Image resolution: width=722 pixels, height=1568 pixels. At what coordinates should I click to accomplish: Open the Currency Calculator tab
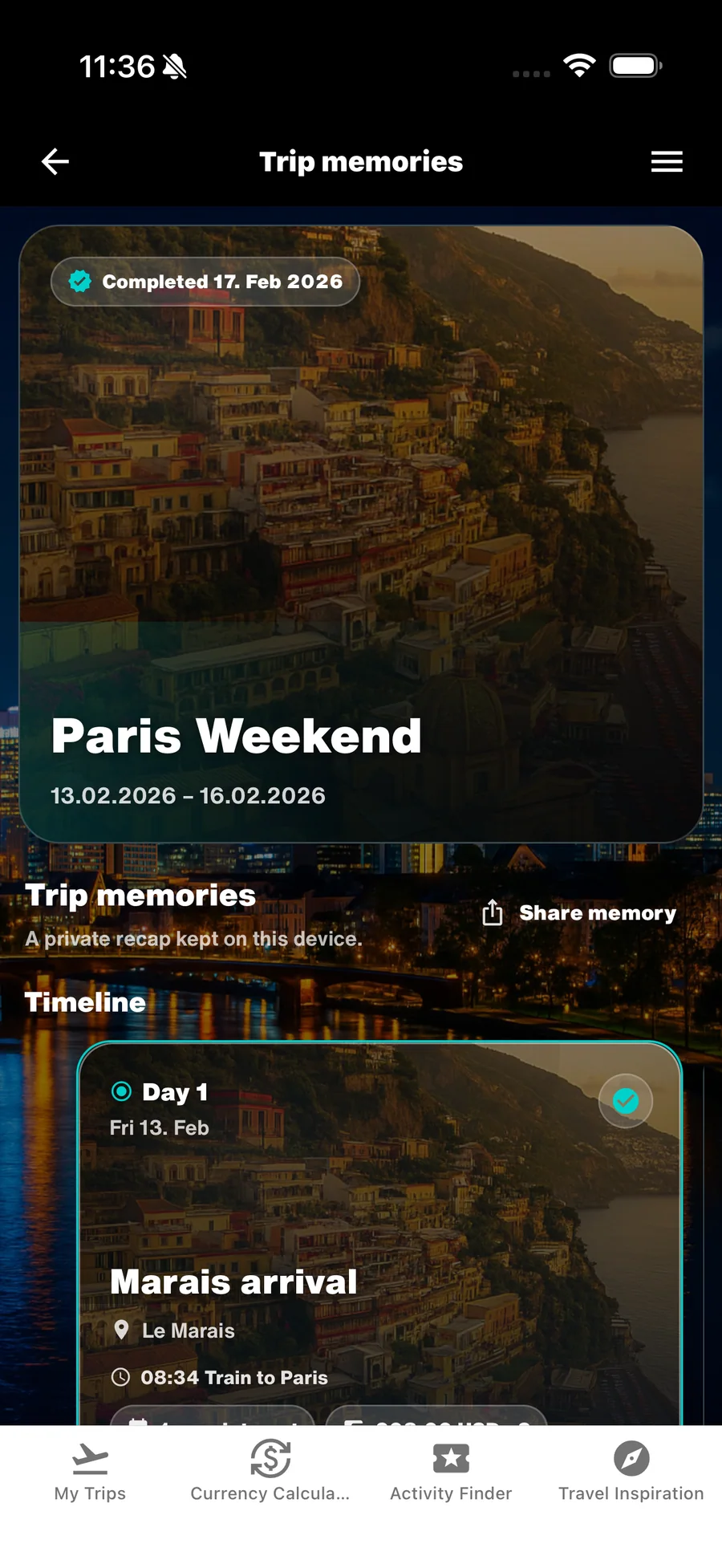click(270, 1473)
